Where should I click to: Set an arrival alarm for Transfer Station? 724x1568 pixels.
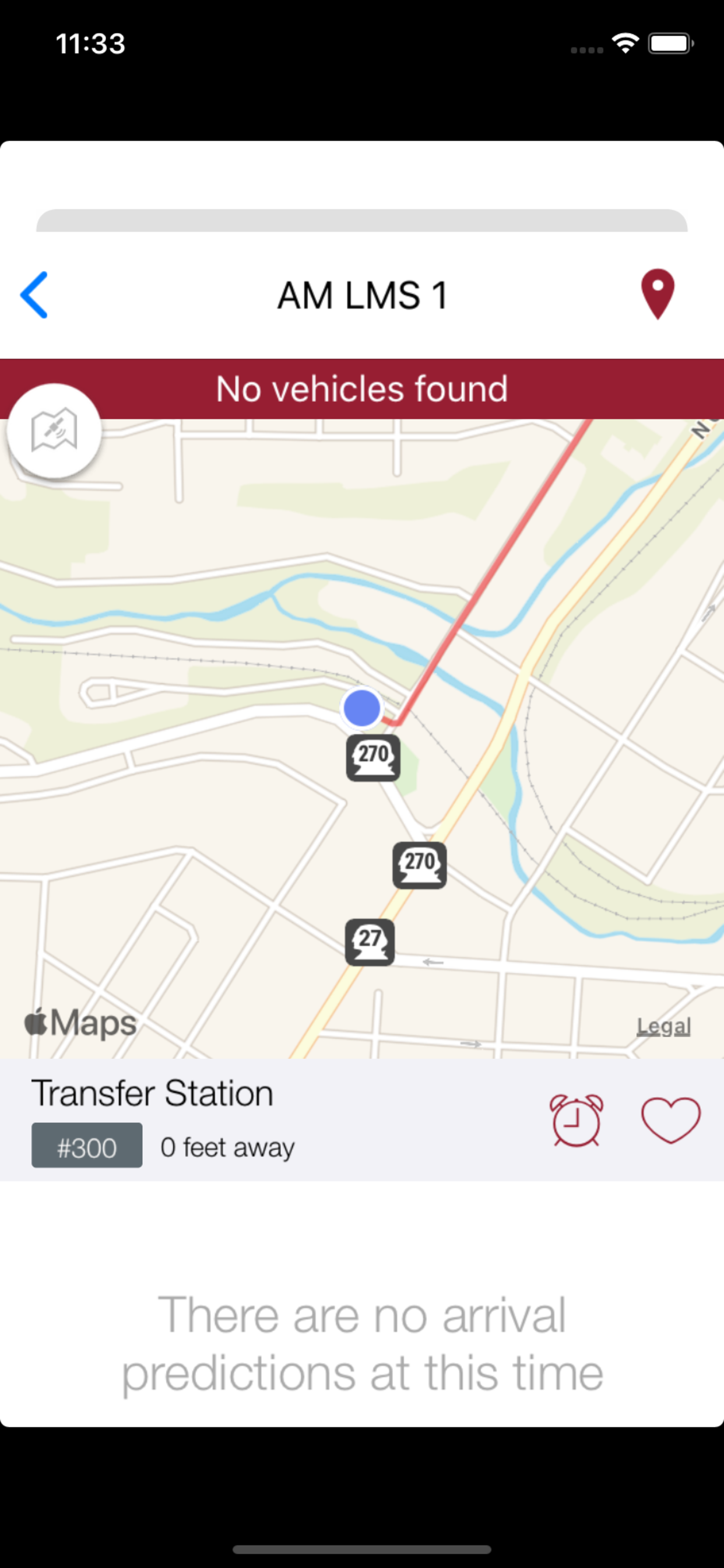click(576, 1120)
